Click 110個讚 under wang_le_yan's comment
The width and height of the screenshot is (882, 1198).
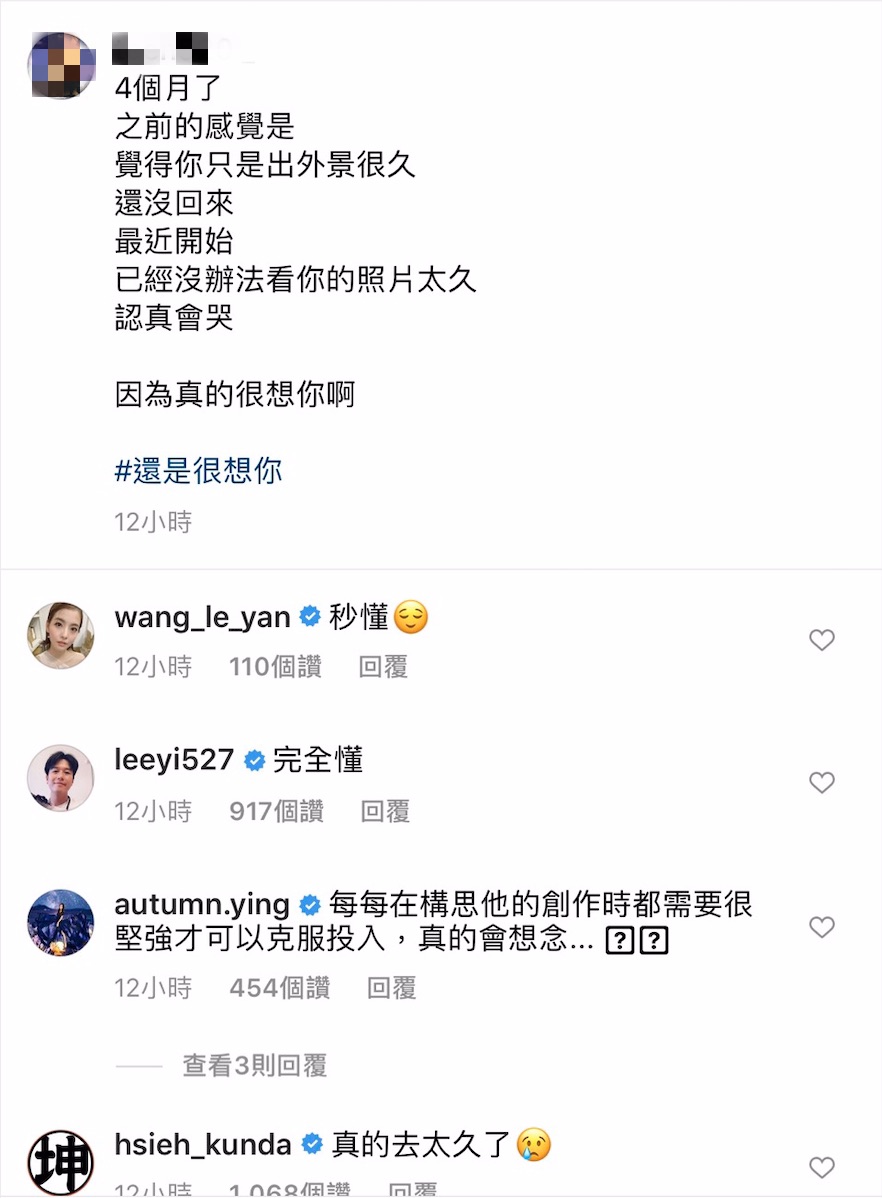[276, 666]
